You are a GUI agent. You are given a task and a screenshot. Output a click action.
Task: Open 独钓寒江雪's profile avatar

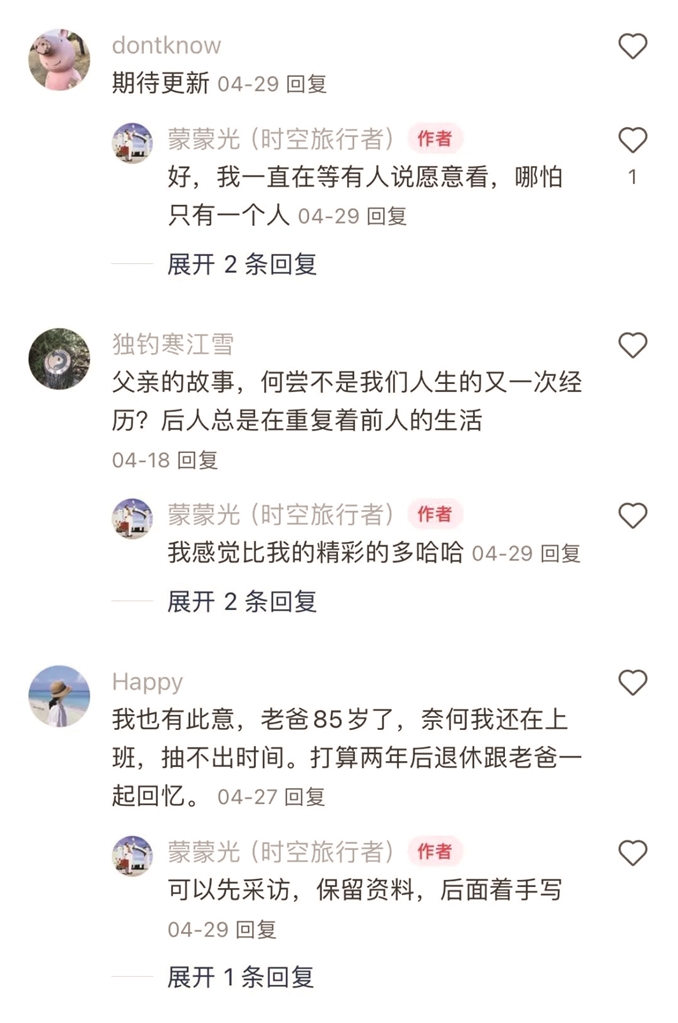(59, 359)
